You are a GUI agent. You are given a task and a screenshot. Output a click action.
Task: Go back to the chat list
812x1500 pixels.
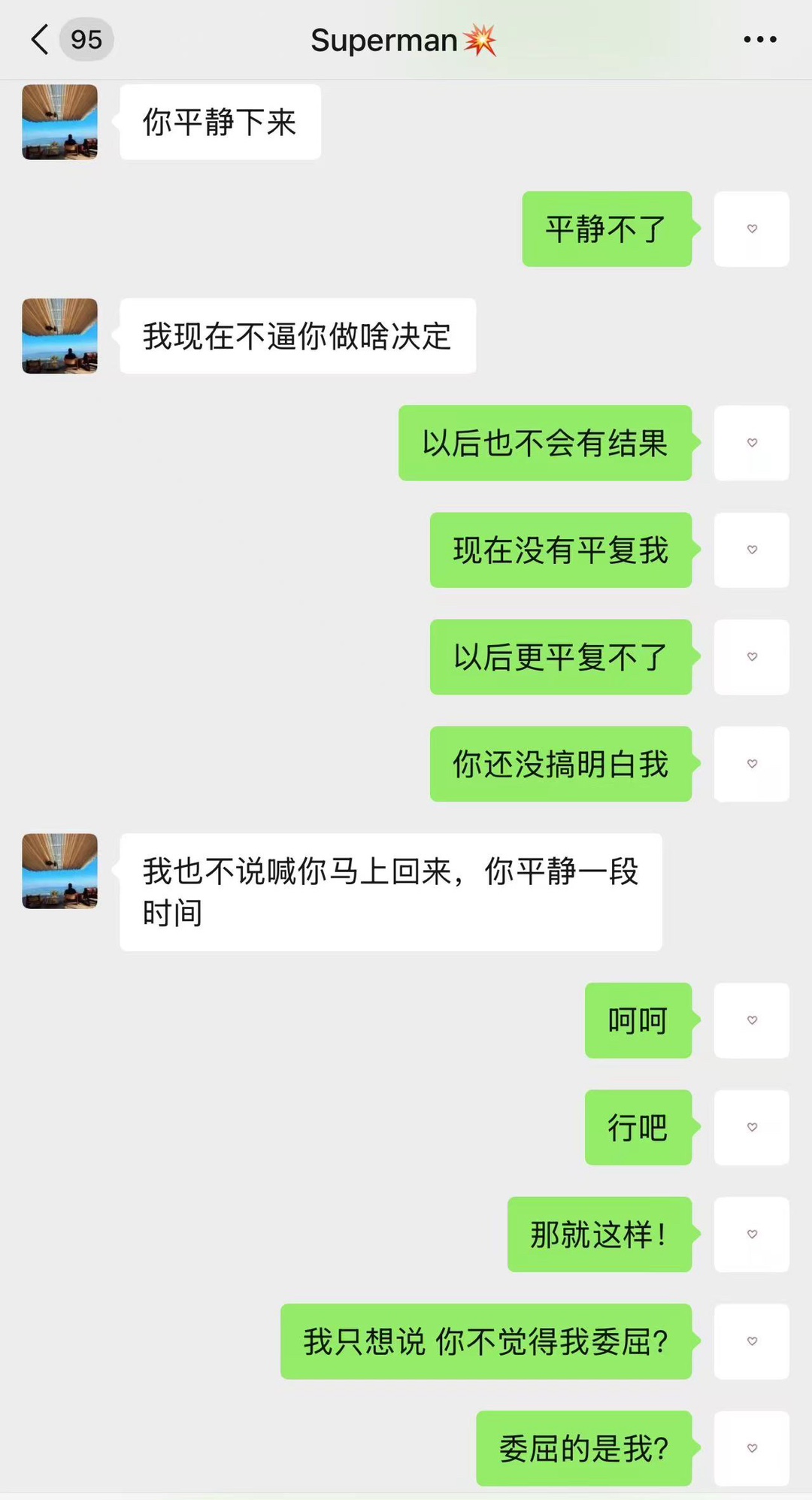41,40
